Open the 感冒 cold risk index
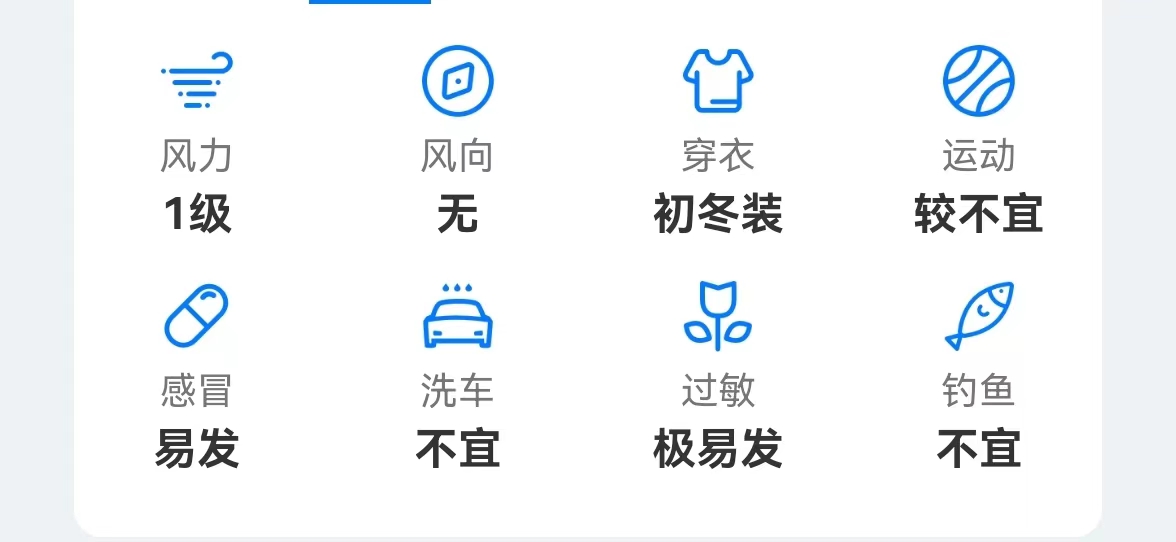The width and height of the screenshot is (1176, 542). coord(197,375)
